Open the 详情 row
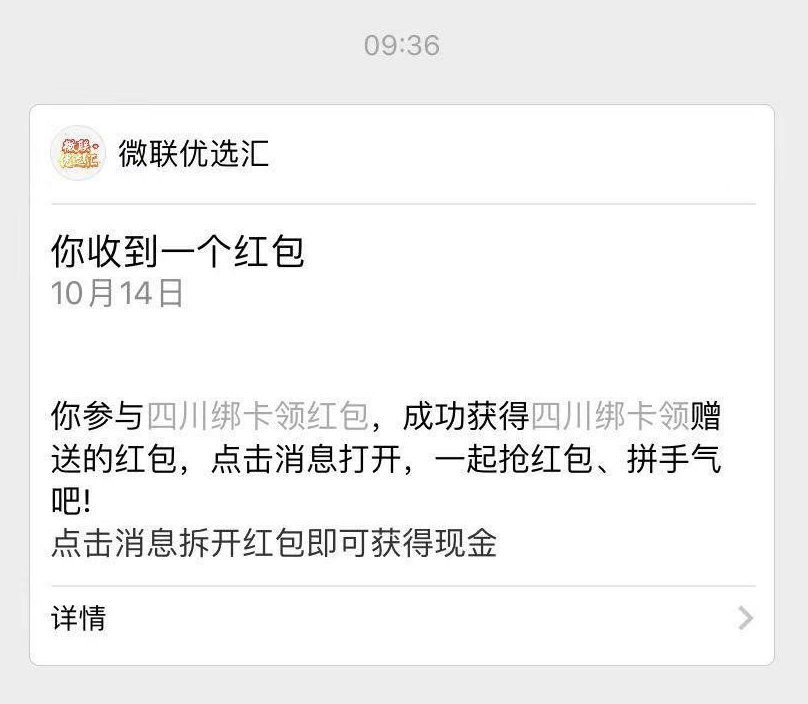 pyautogui.click(x=400, y=618)
